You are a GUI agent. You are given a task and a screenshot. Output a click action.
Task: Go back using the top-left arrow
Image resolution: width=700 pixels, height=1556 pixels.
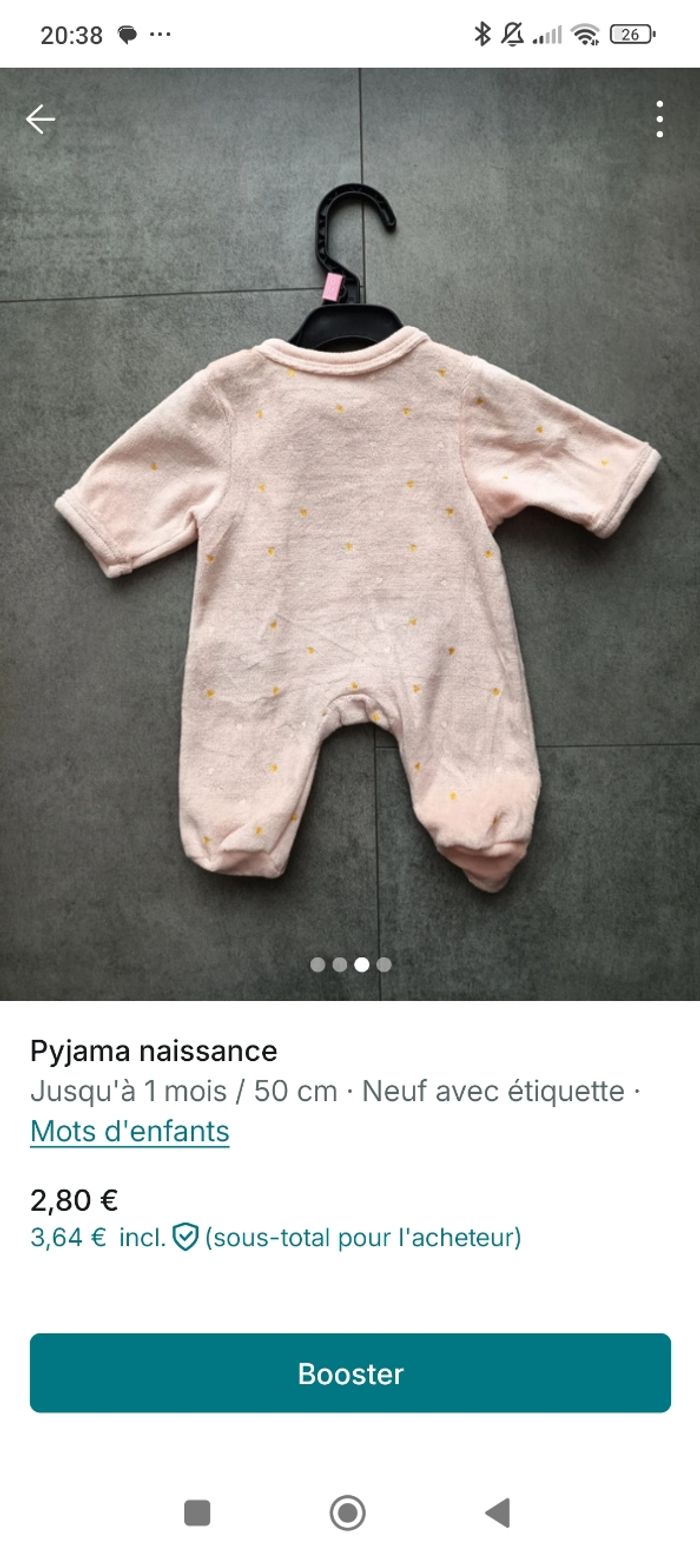click(40, 120)
